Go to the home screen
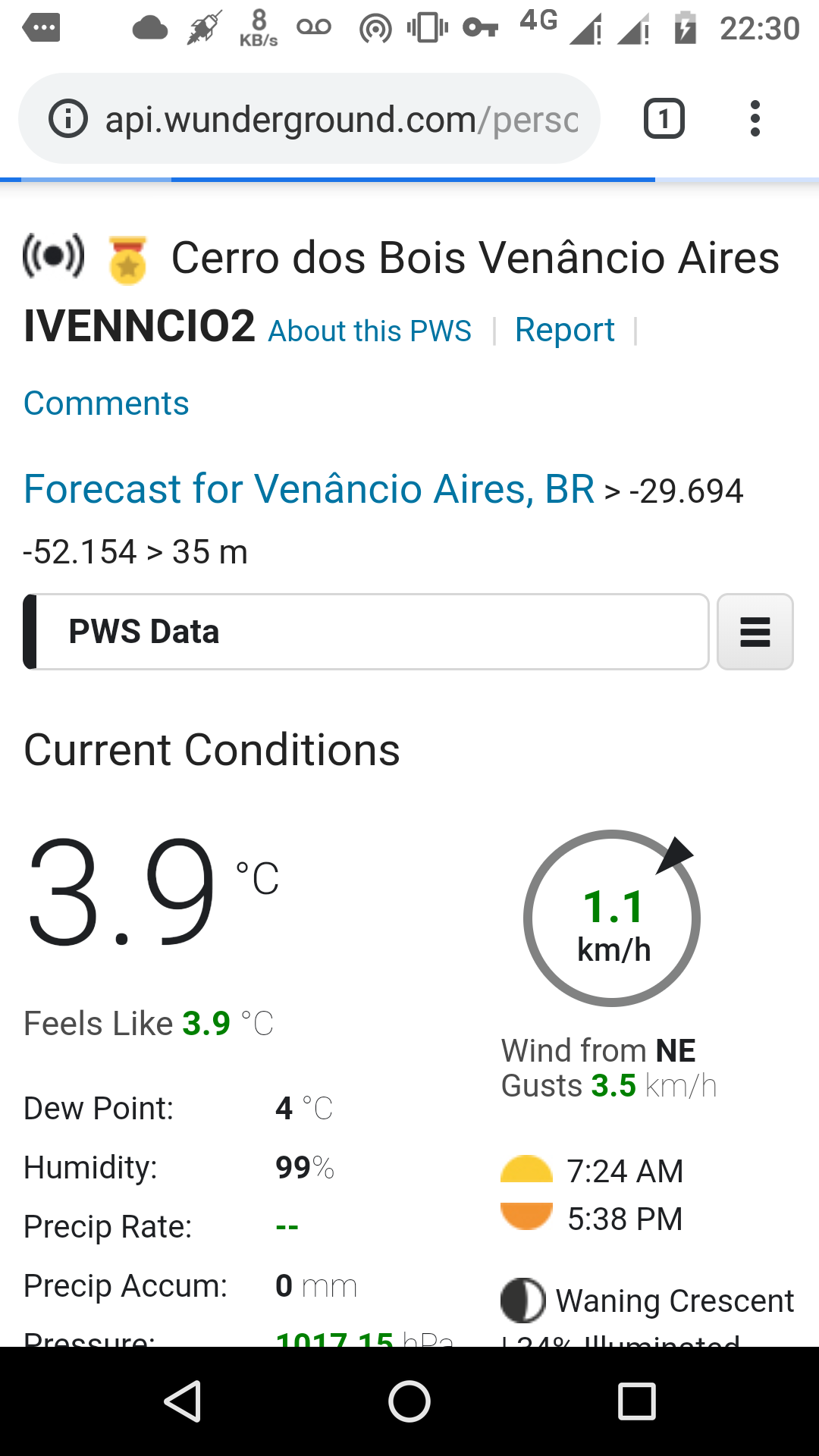The height and width of the screenshot is (1456, 819). 409,1401
